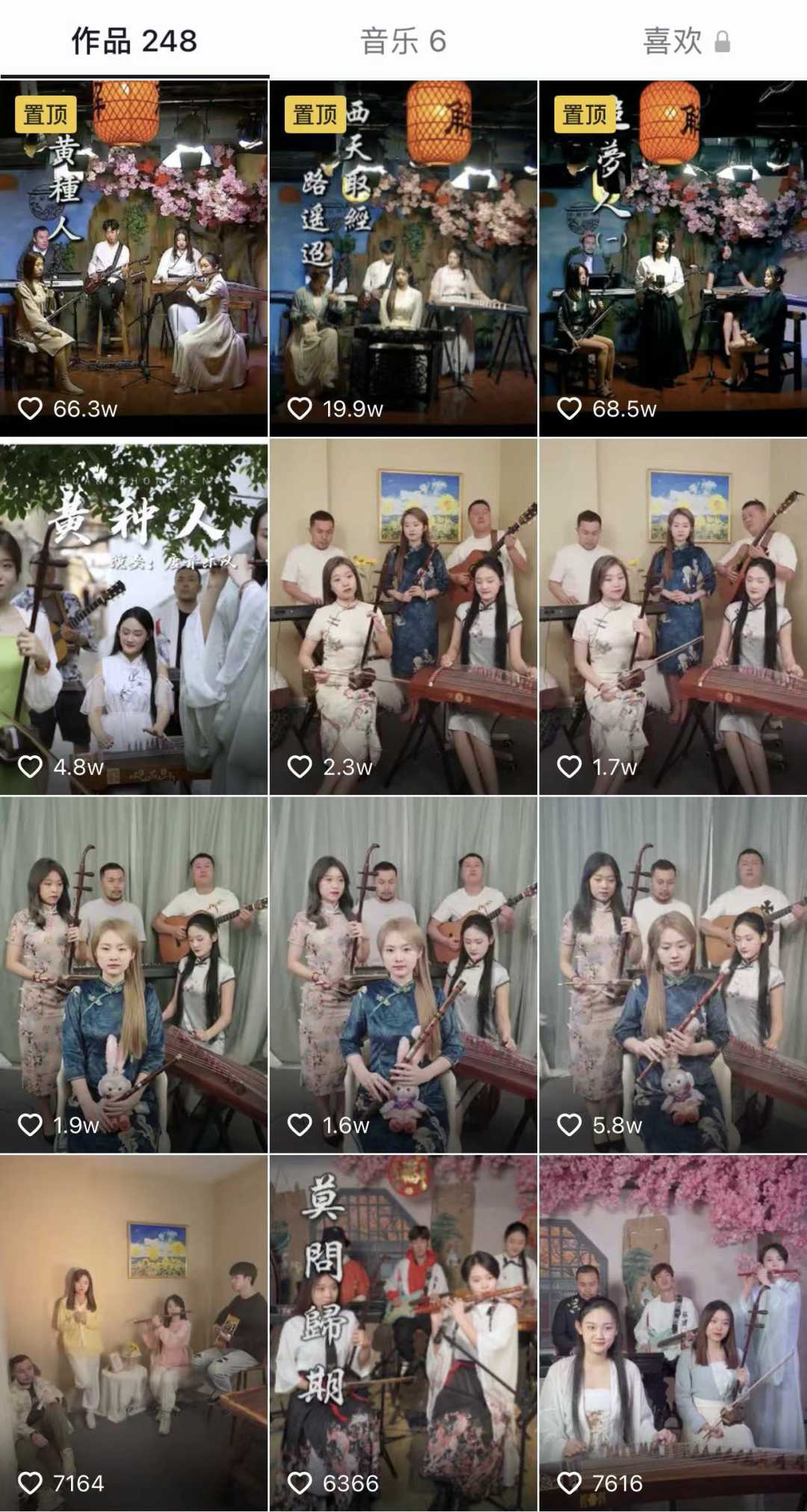Play the video with 1.9w likes
This screenshot has width=807, height=1512.
pos(134,973)
